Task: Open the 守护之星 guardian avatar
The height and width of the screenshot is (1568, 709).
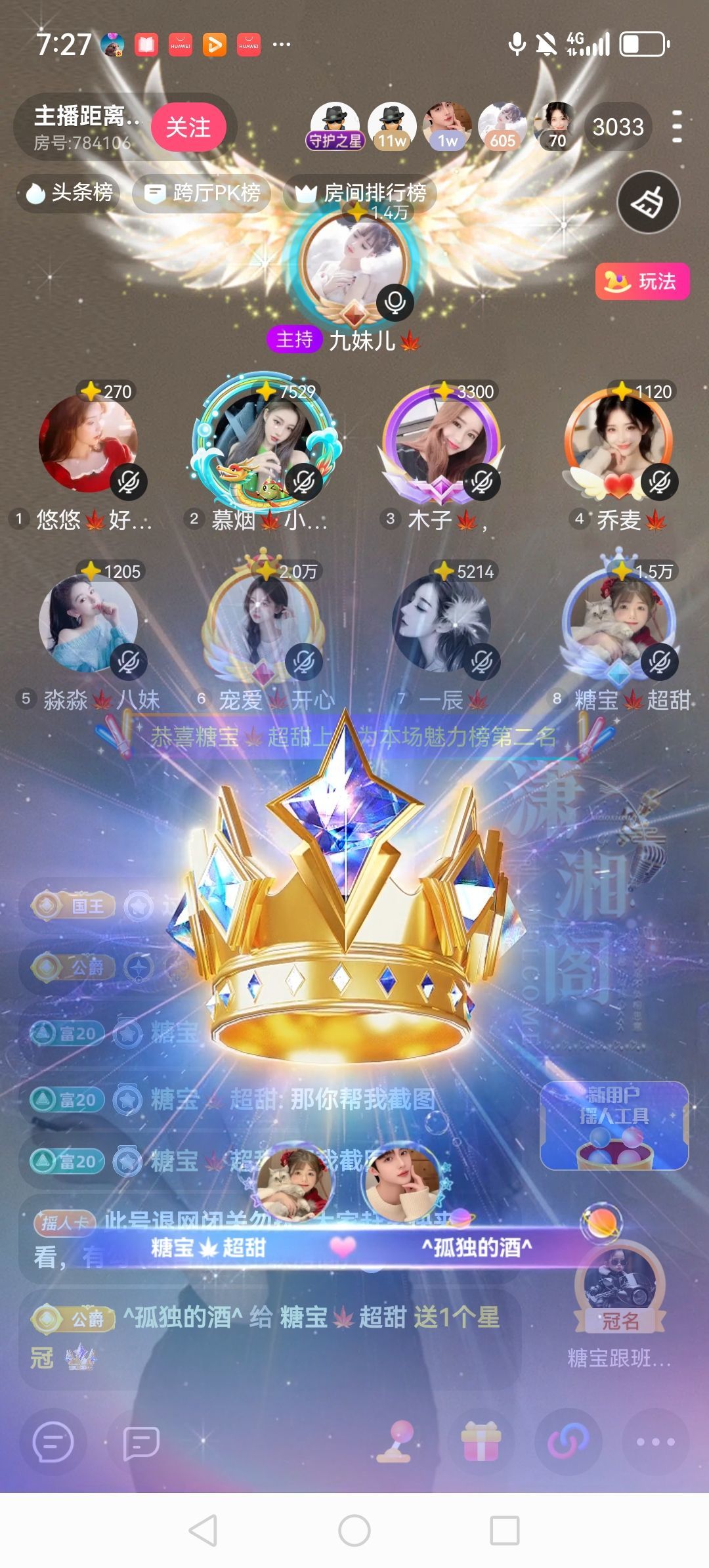Action: [x=335, y=125]
